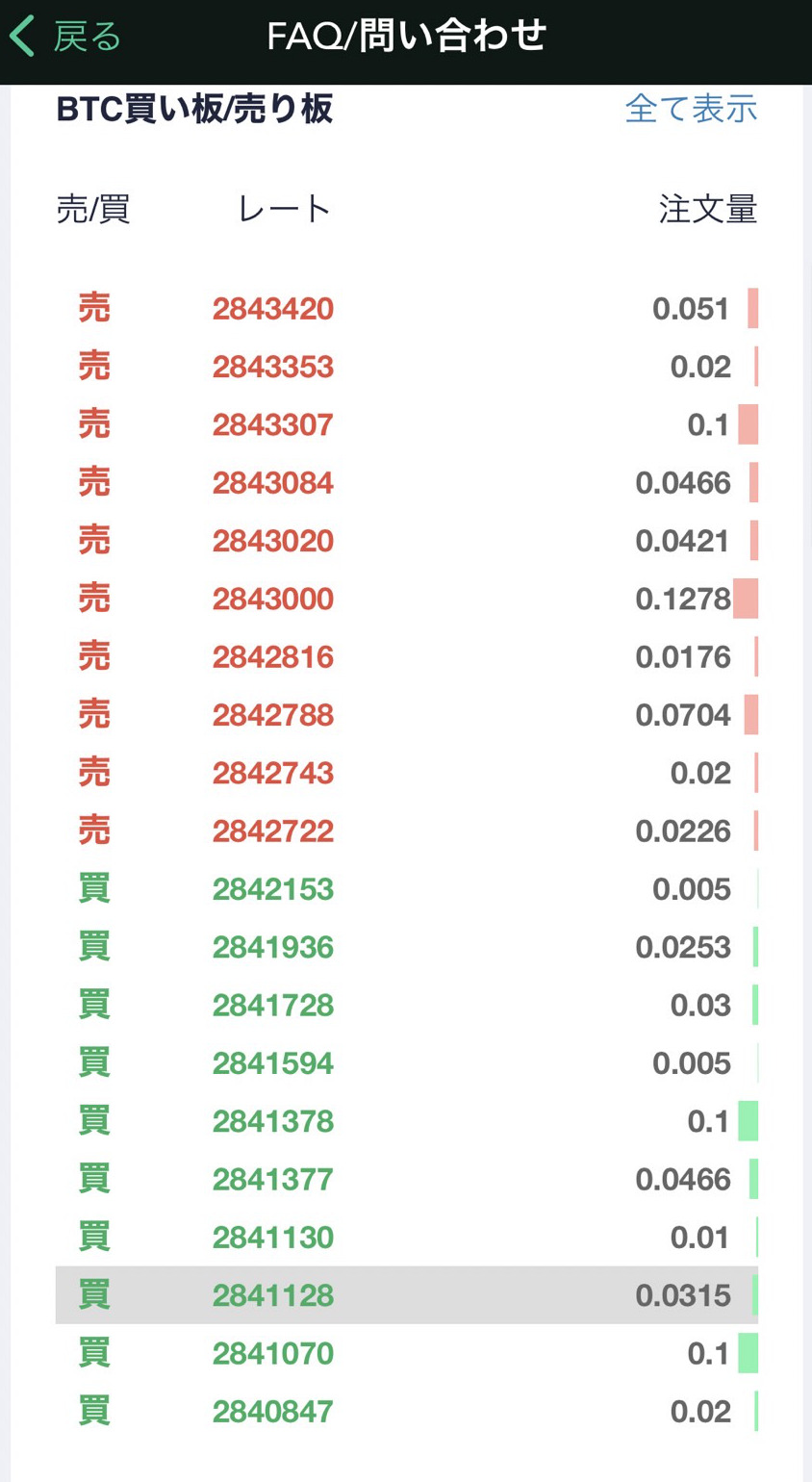Go back with the 戻る button
The image size is (812, 1482).
coord(65,38)
